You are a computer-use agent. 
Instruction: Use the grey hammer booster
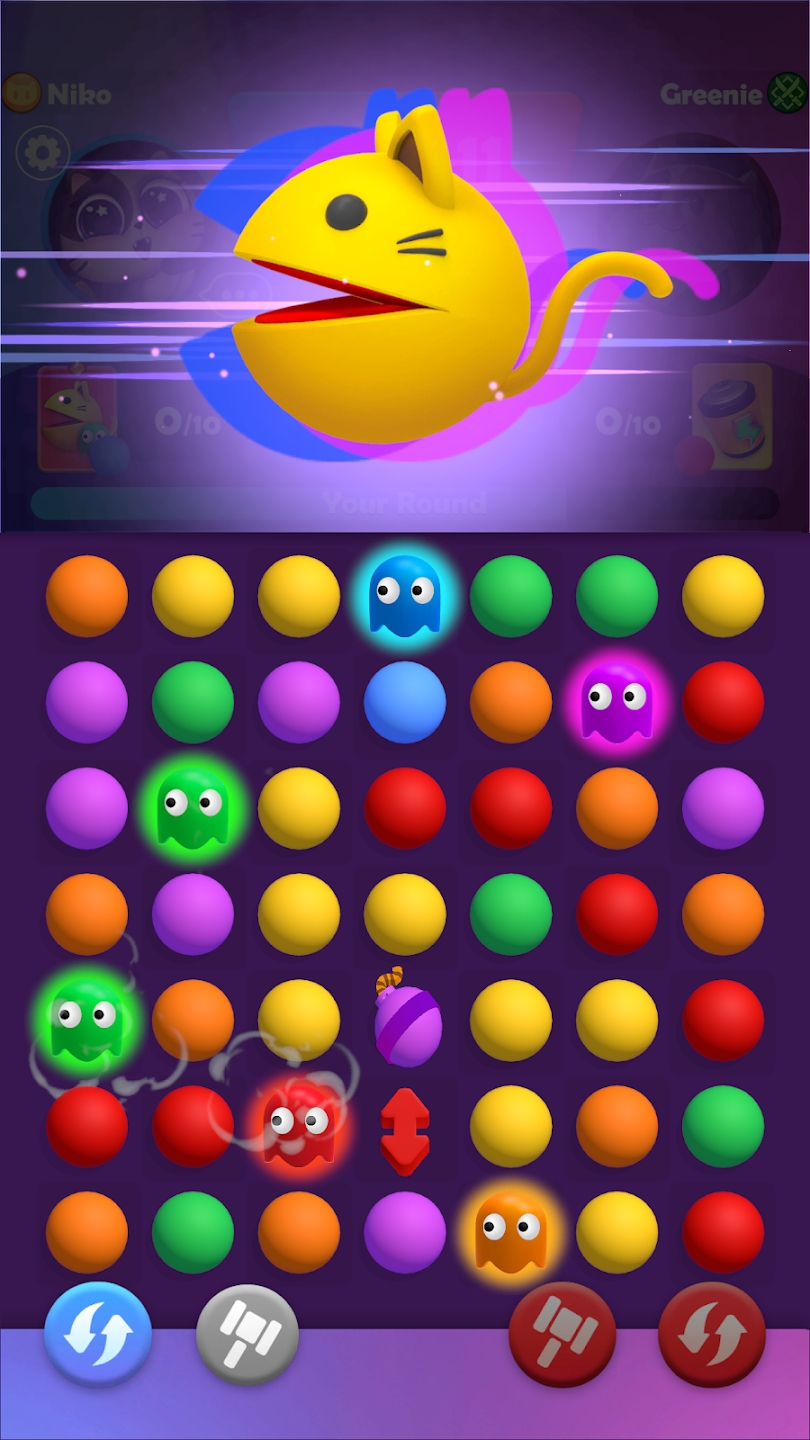[247, 1334]
